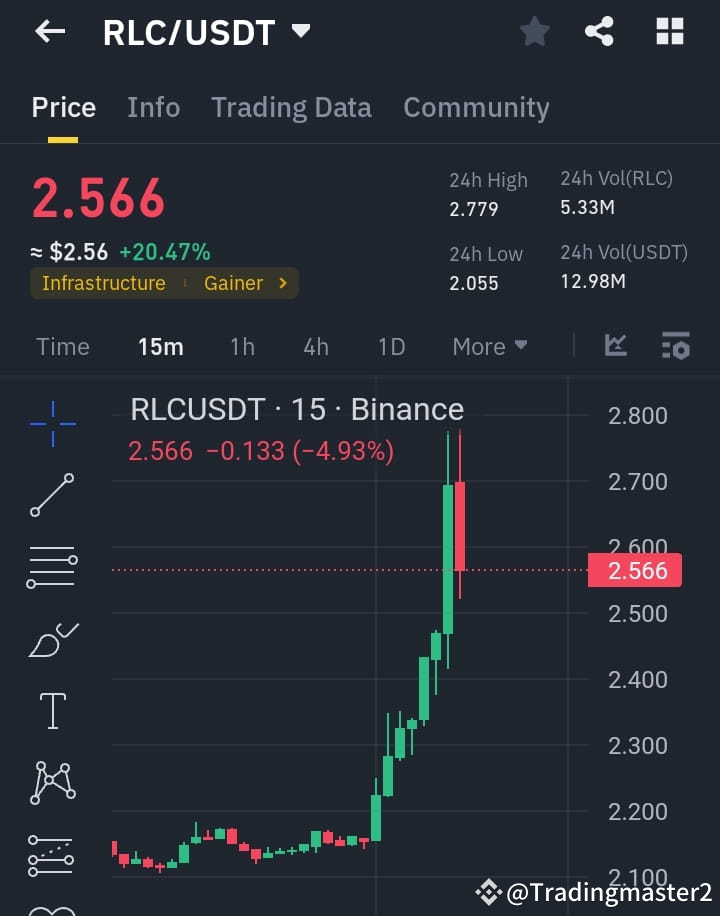Select the 1D chart interval

point(391,347)
